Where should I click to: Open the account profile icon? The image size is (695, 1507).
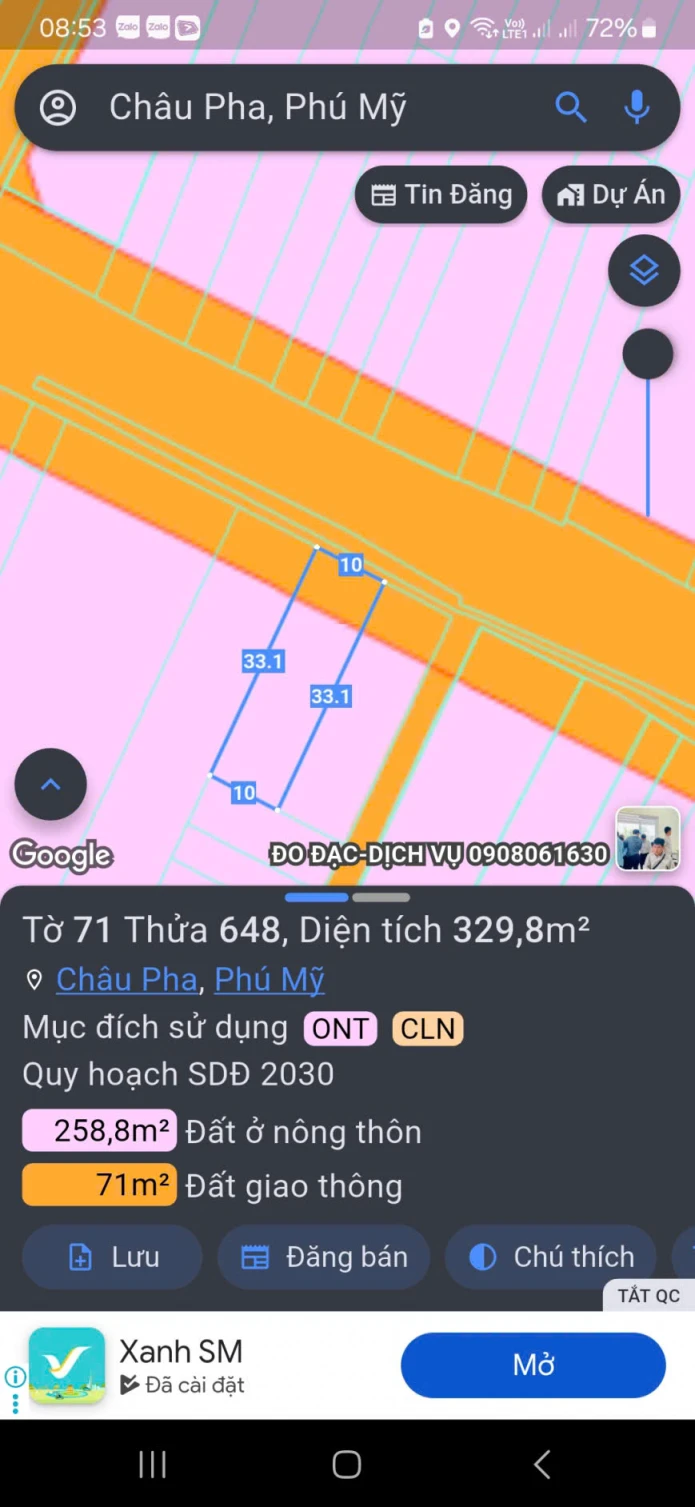[x=58, y=108]
